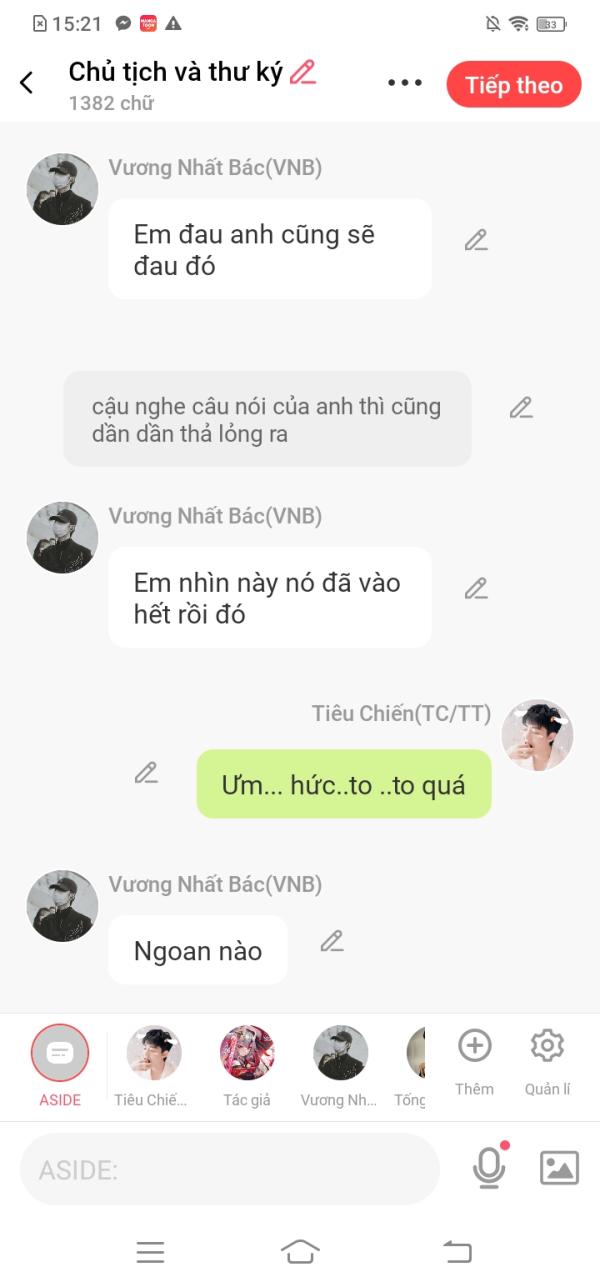Edit the message 'Em nhìn này nó đã vào'
The image size is (600, 1287).
click(x=476, y=589)
